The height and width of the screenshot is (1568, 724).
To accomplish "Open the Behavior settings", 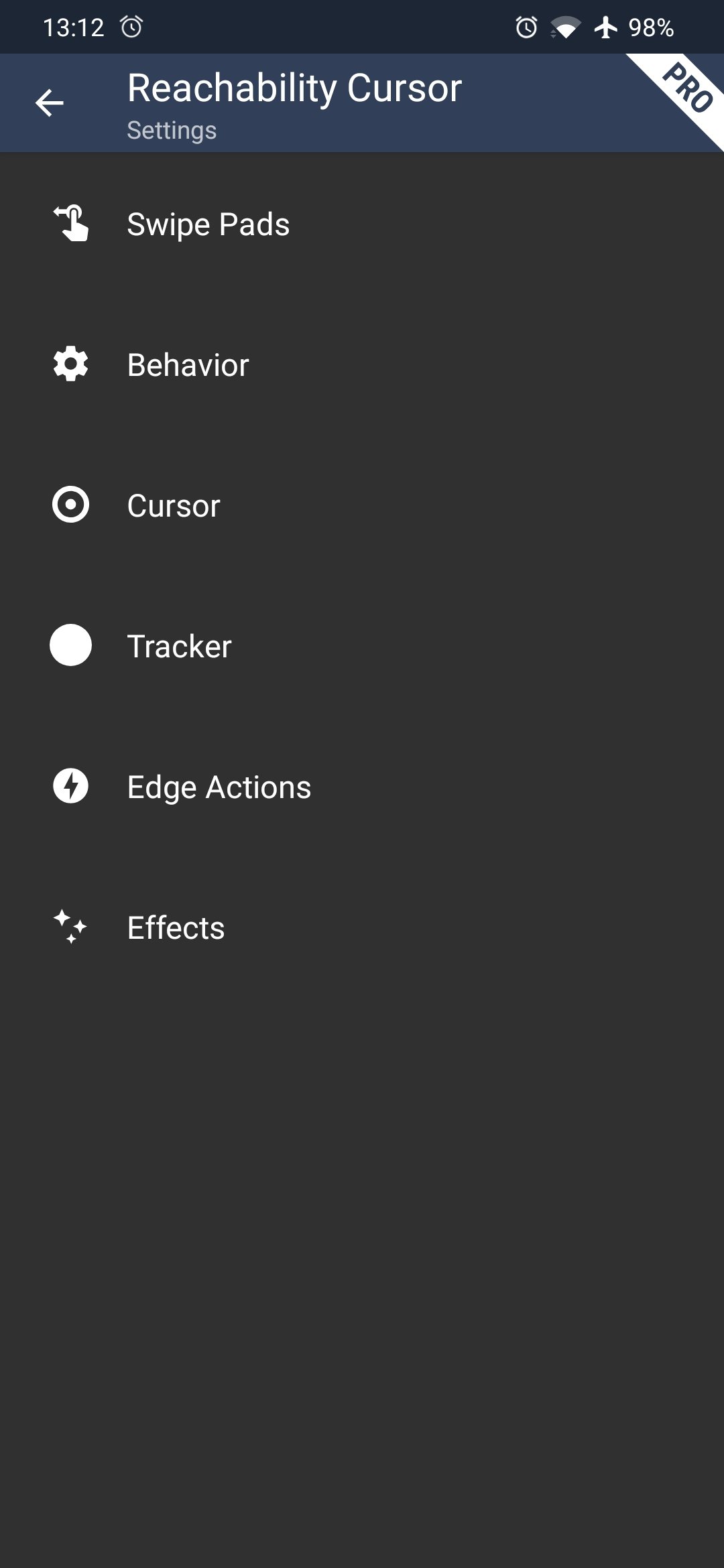I will (x=362, y=365).
